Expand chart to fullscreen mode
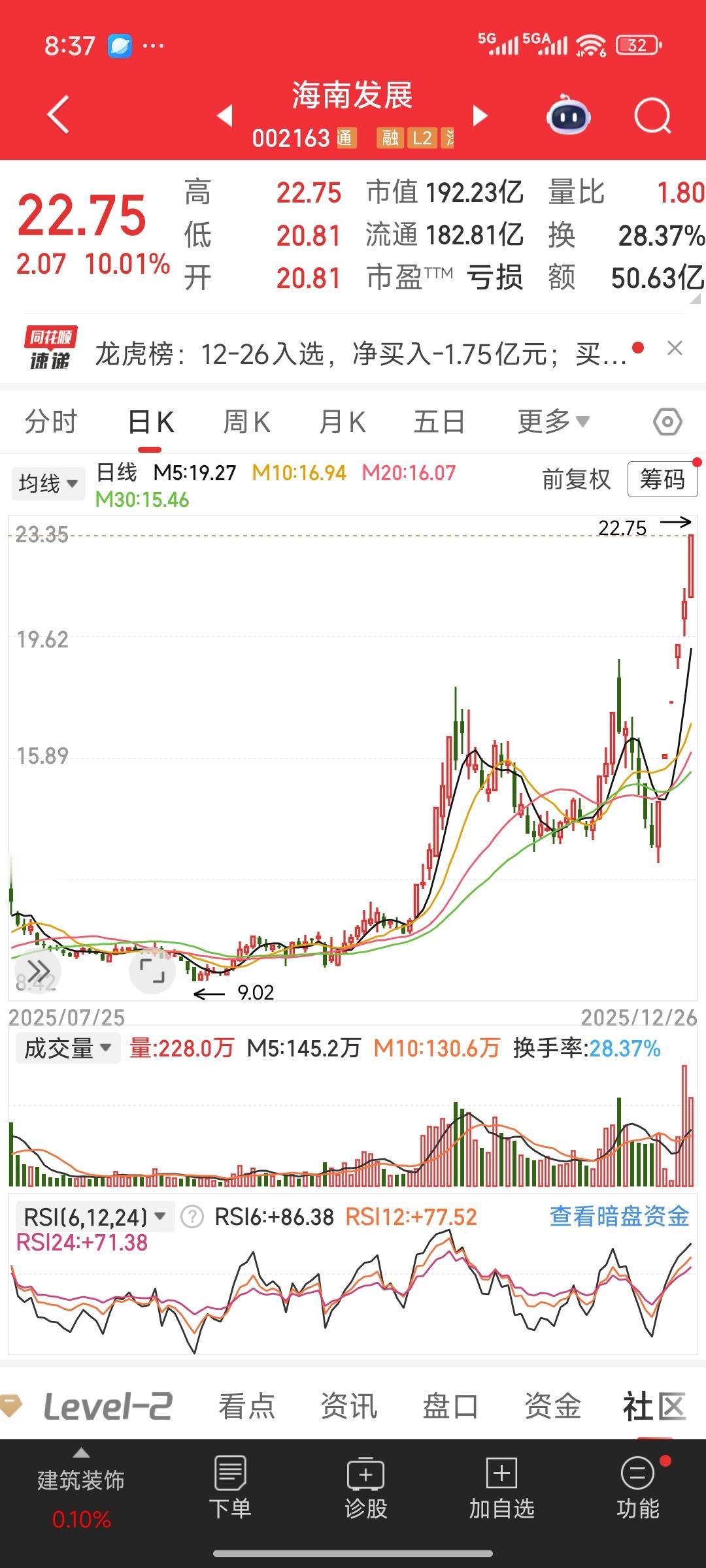706x1568 pixels. pos(152,973)
